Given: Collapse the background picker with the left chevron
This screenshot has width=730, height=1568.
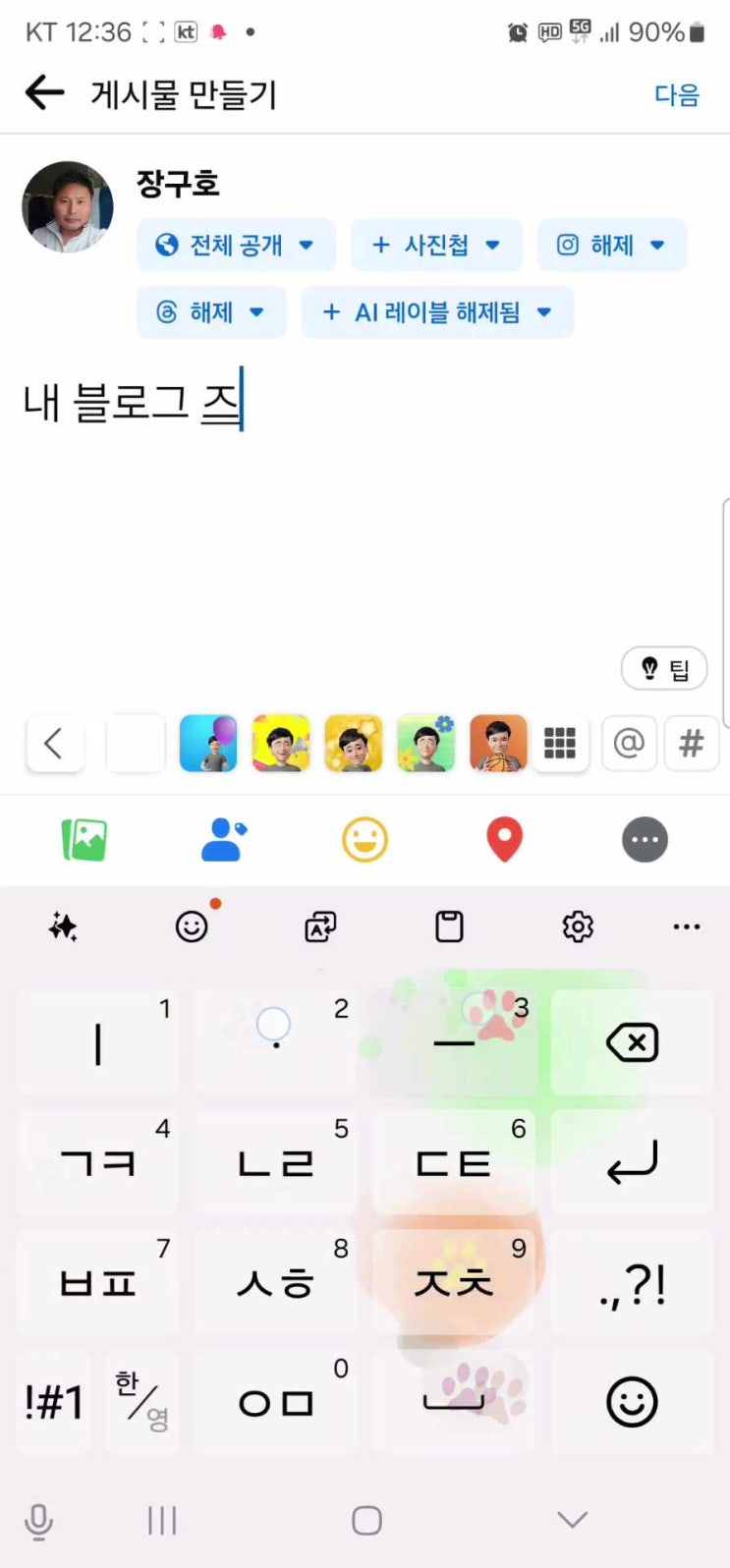Looking at the screenshot, I should pyautogui.click(x=54, y=743).
